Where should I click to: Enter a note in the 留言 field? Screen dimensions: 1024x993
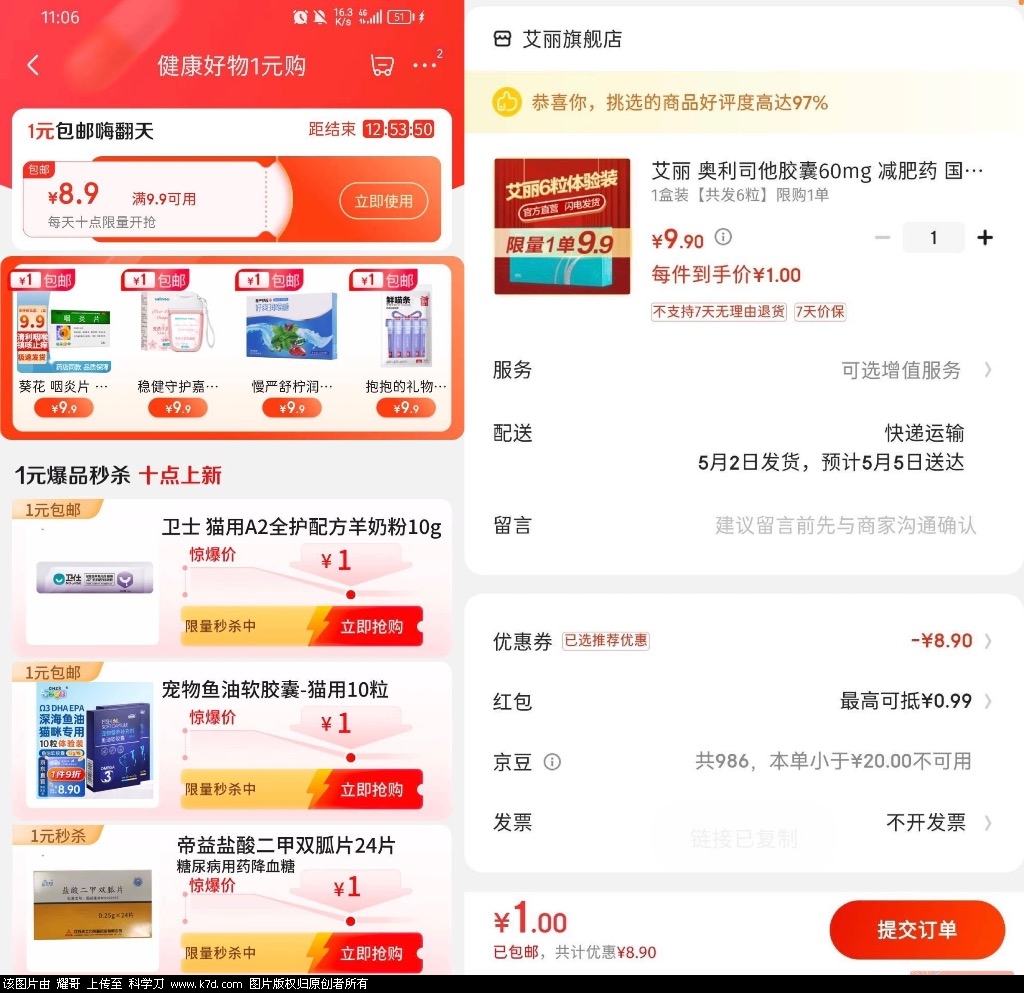point(845,525)
